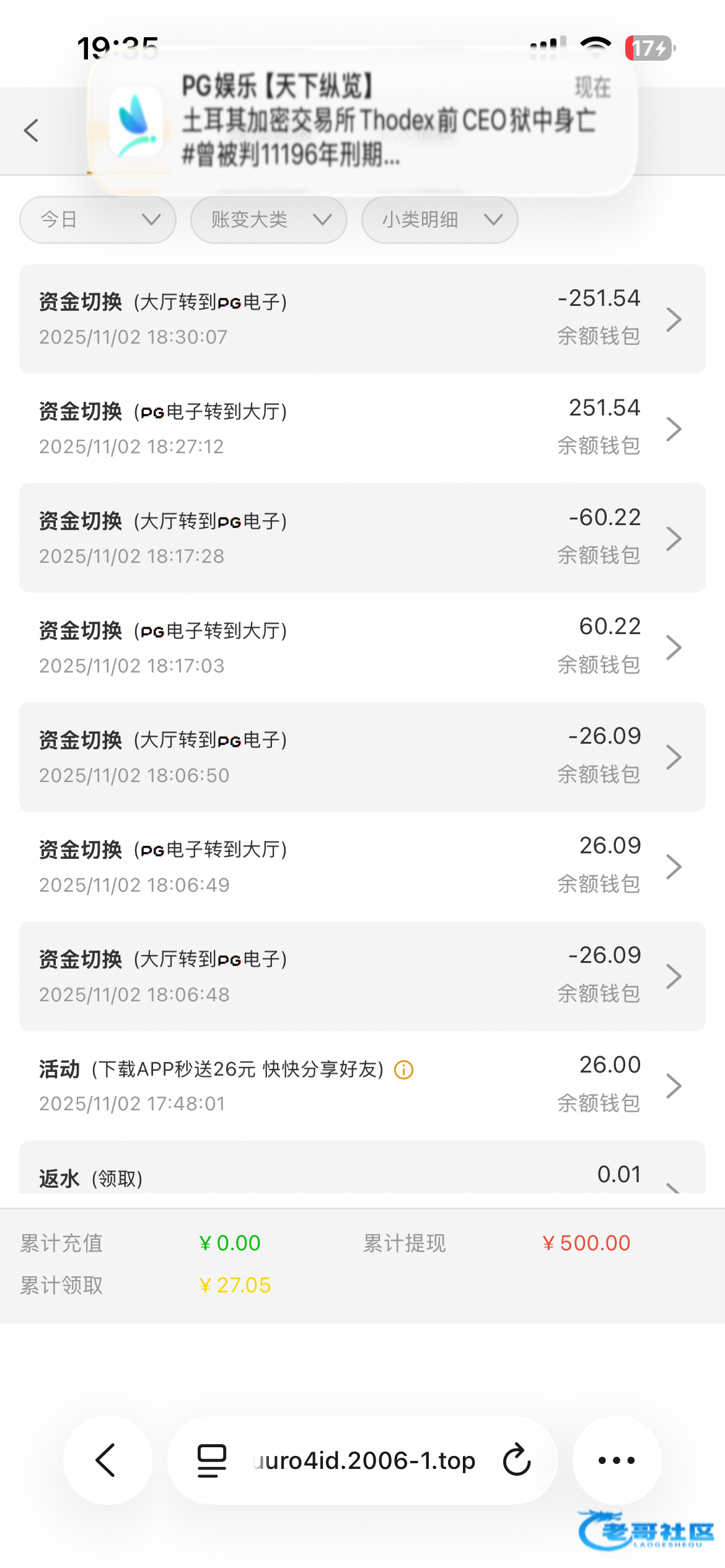Reload the page in the browser
The image size is (725, 1568).
[517, 1460]
